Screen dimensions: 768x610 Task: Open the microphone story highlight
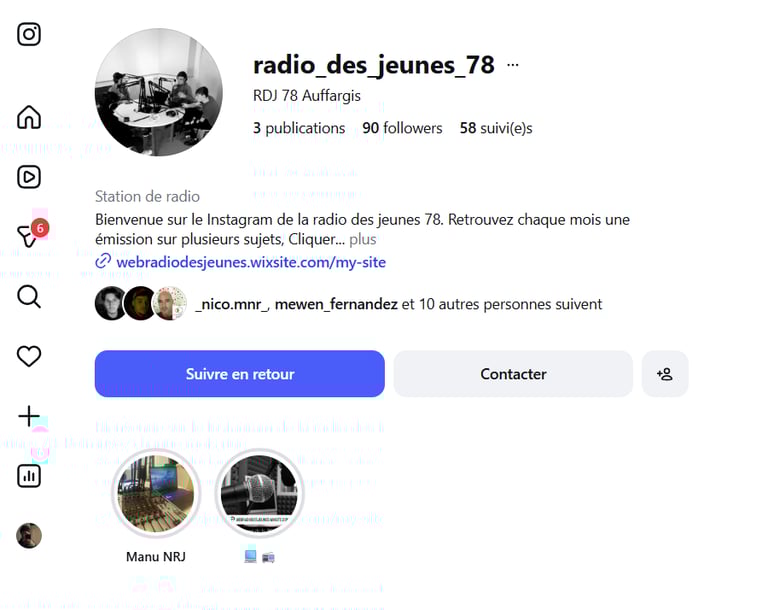coord(259,494)
